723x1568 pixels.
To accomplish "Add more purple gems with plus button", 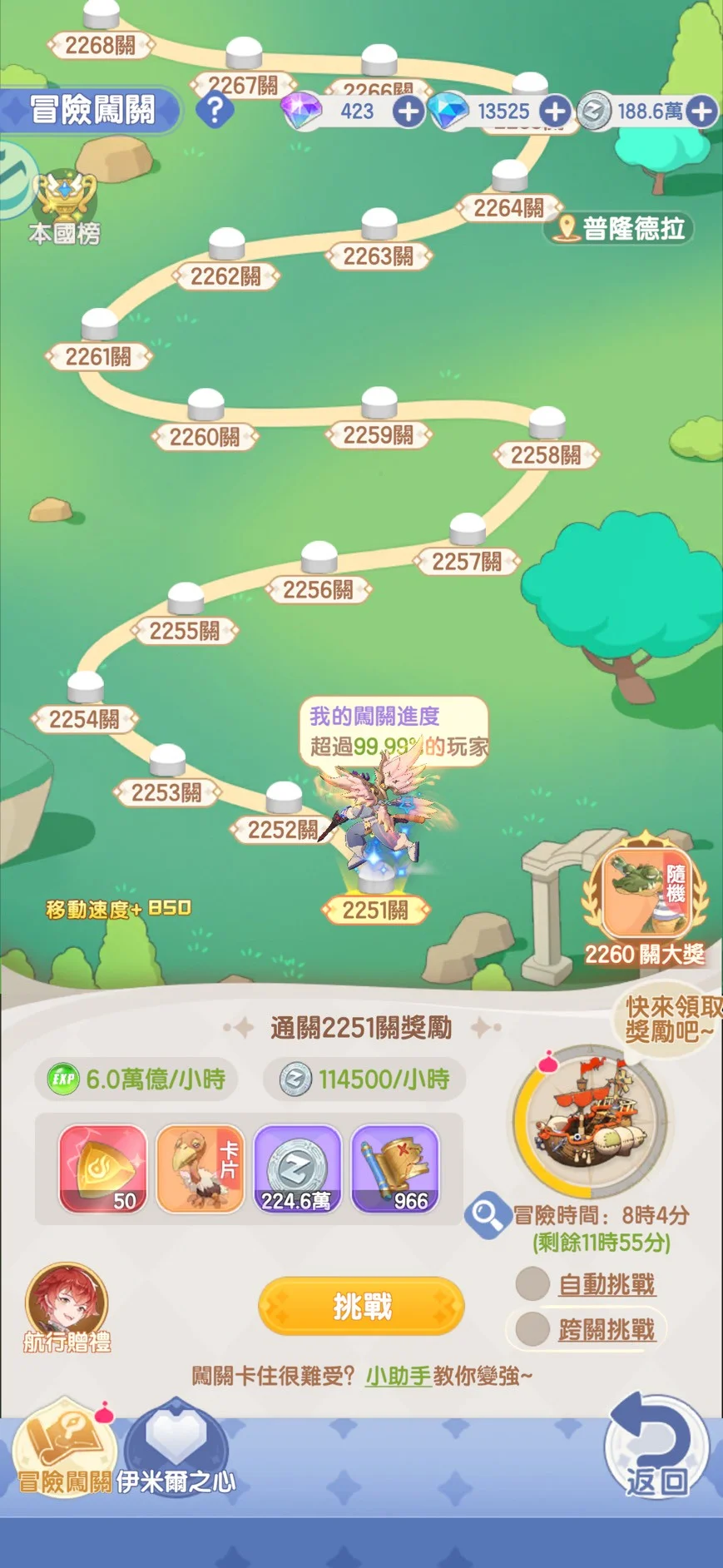I will pyautogui.click(x=408, y=112).
